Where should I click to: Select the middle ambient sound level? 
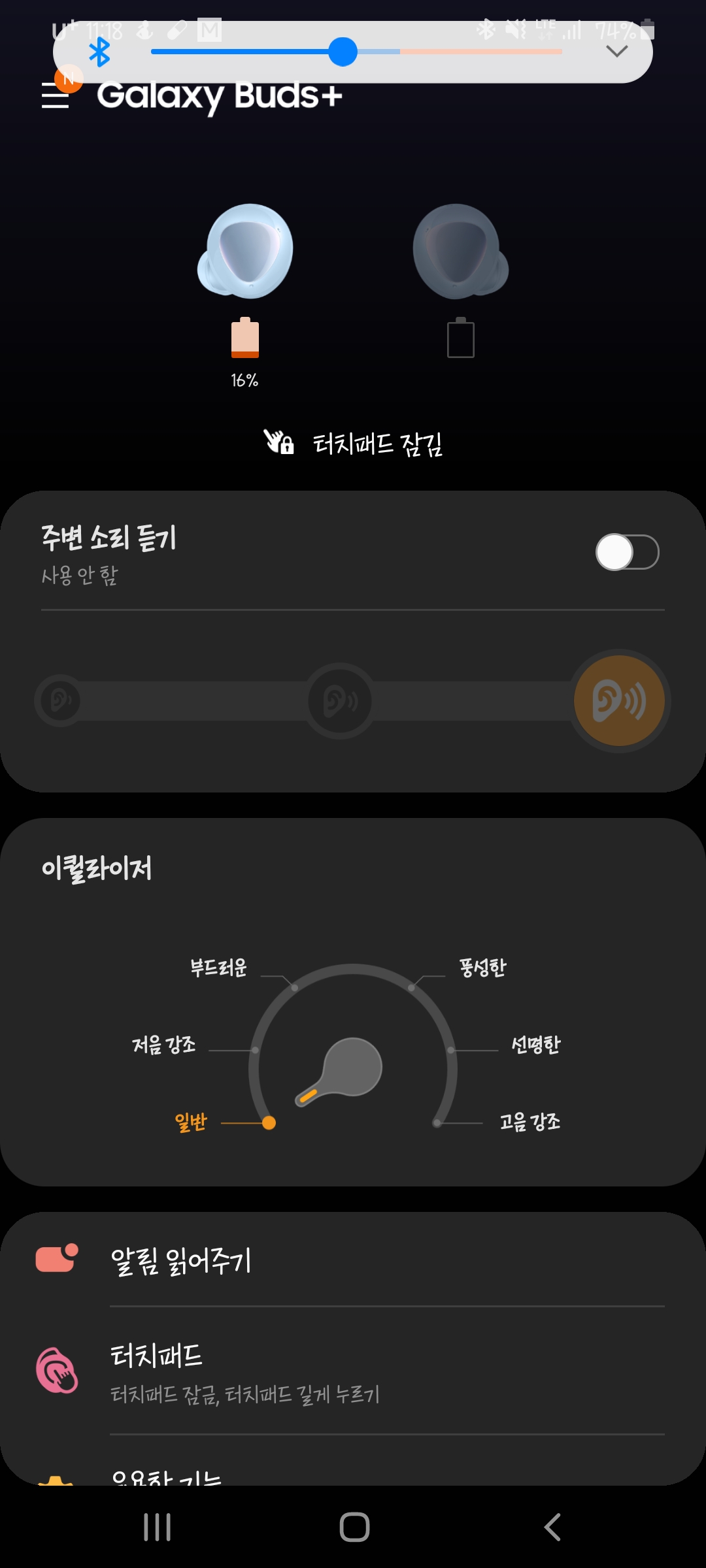tap(340, 701)
